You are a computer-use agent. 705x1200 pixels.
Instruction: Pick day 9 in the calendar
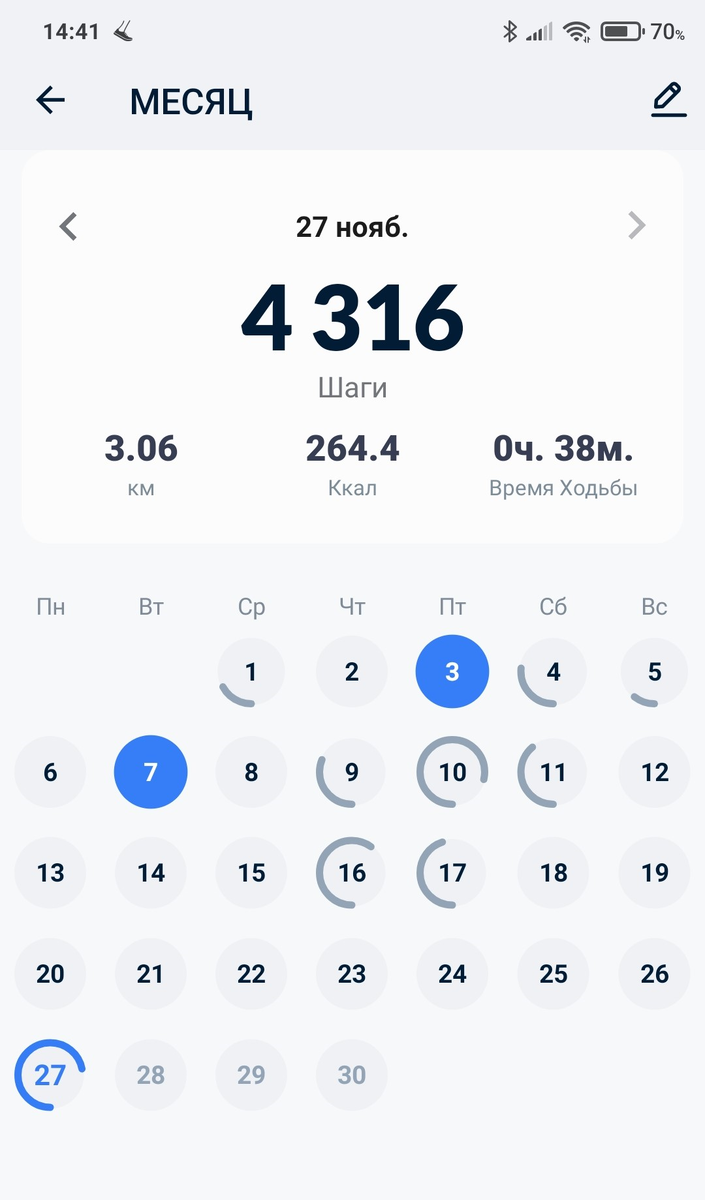click(352, 772)
